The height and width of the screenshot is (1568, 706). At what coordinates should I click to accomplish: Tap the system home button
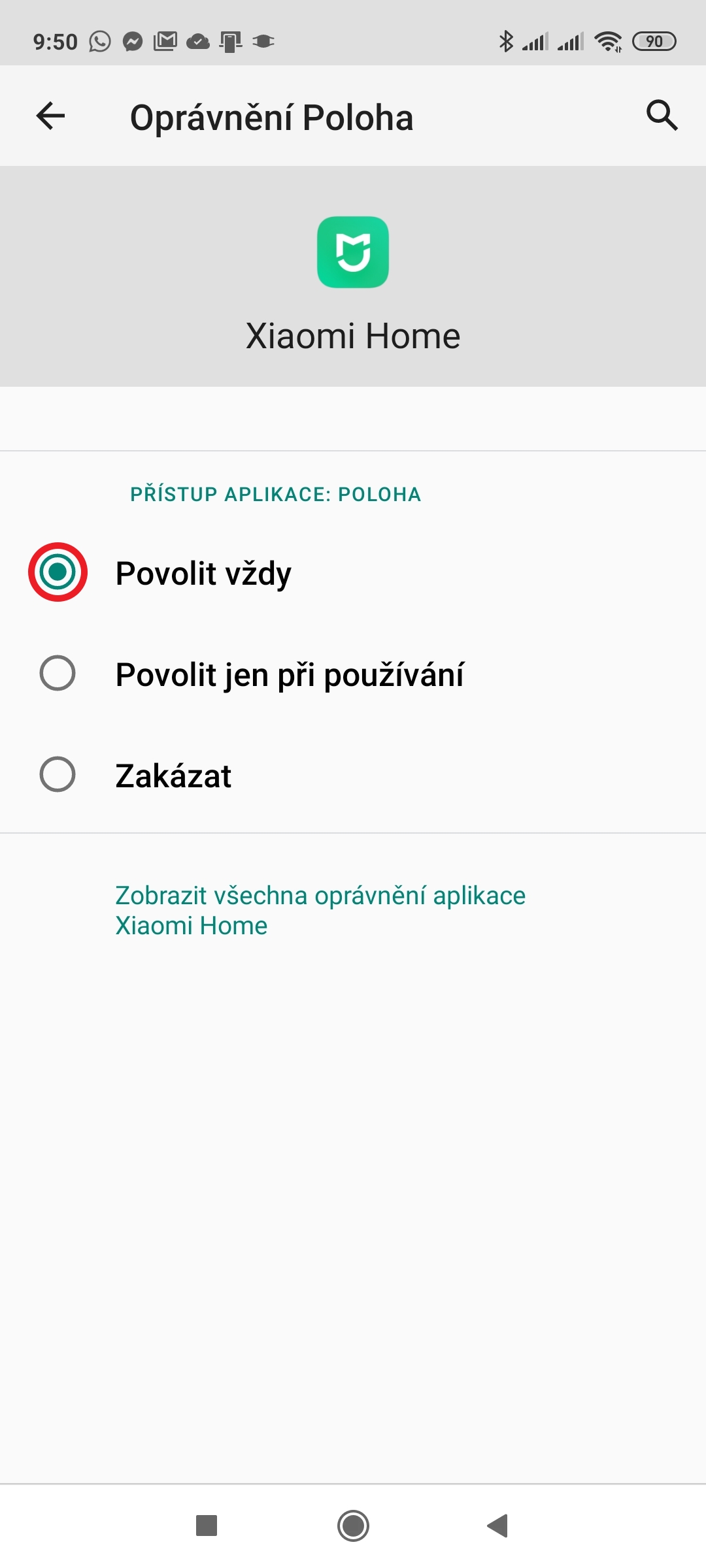pyautogui.click(x=353, y=1526)
